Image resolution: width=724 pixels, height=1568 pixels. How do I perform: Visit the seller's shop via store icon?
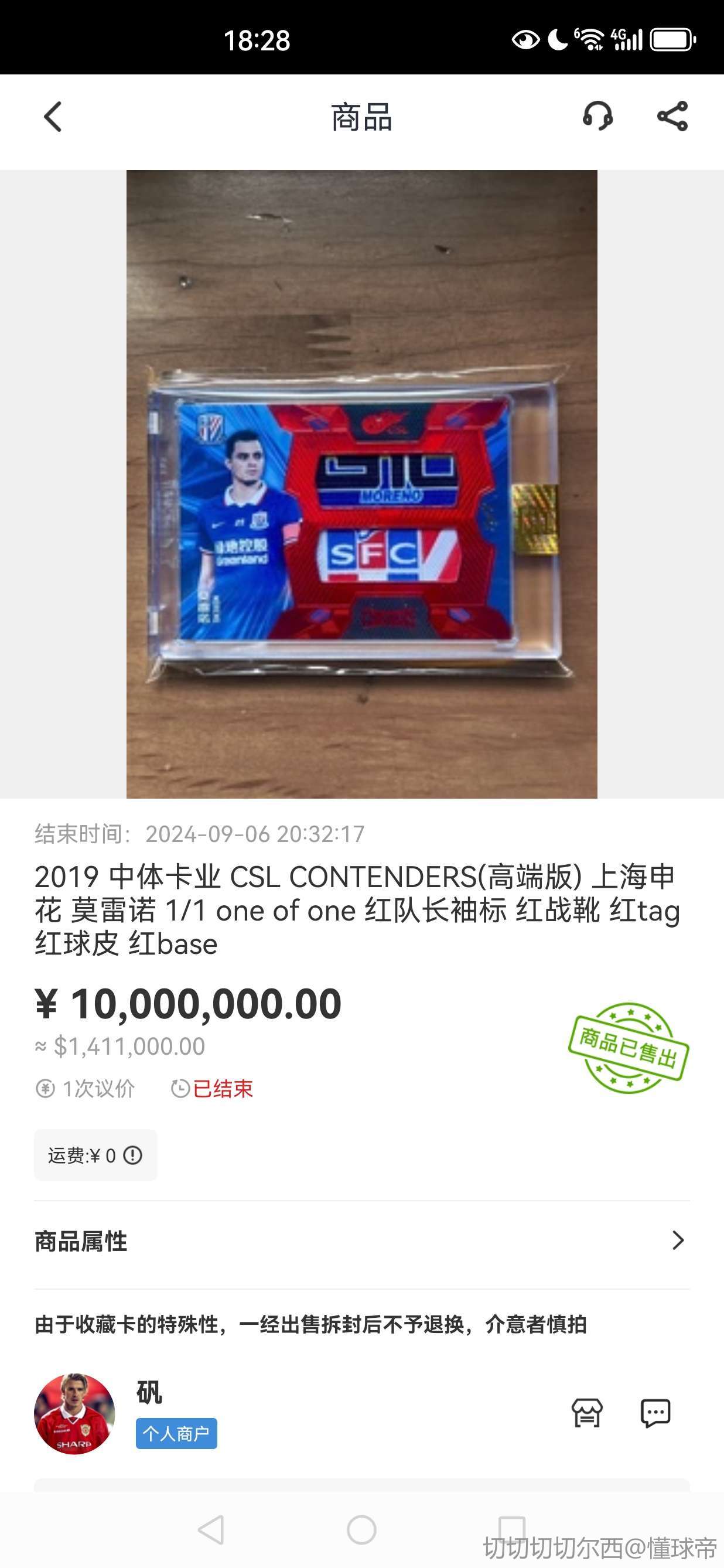(x=586, y=1413)
